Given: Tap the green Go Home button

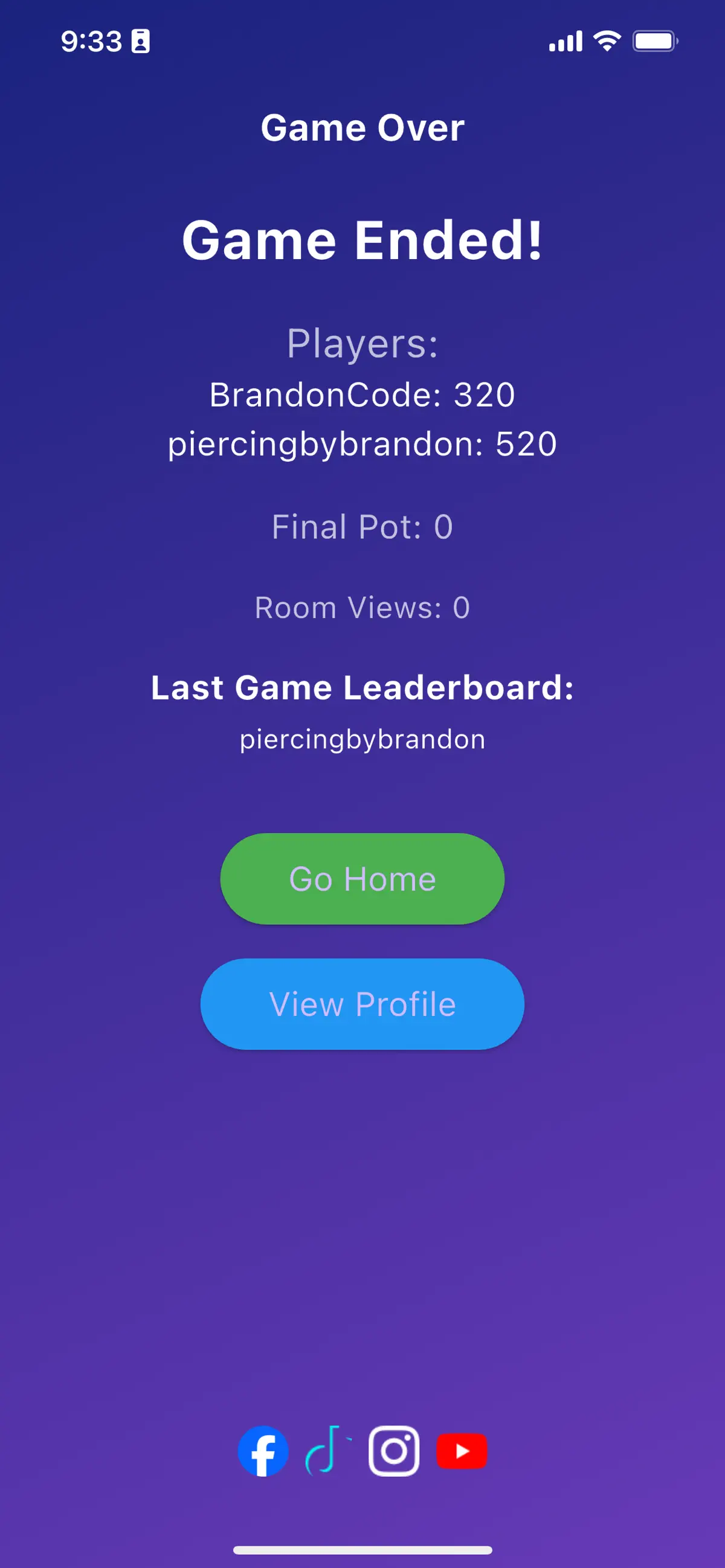Looking at the screenshot, I should 362,878.
